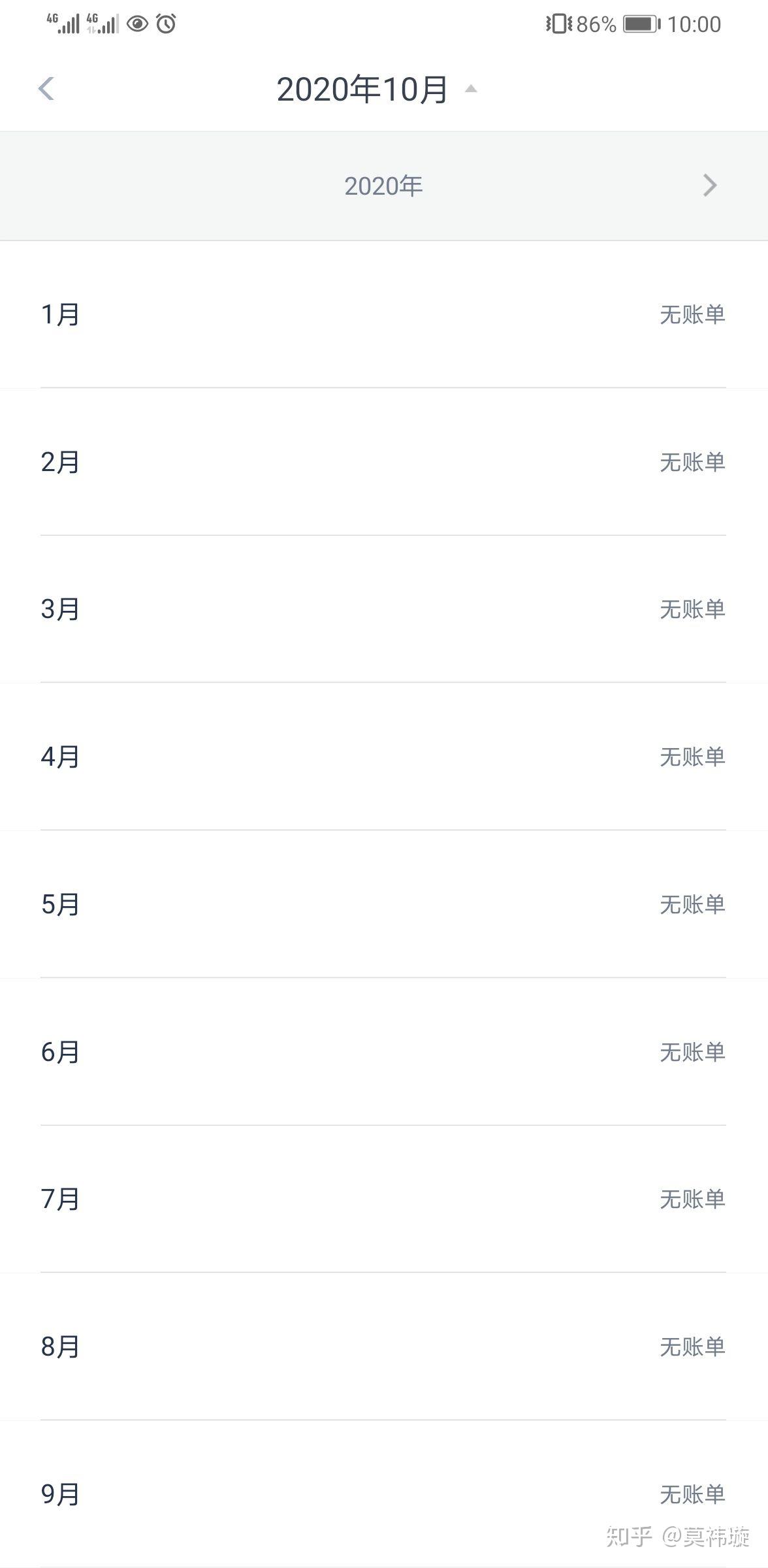This screenshot has width=768, height=1568.
Task: Choose the 8月 month entry
Action: (x=383, y=1347)
